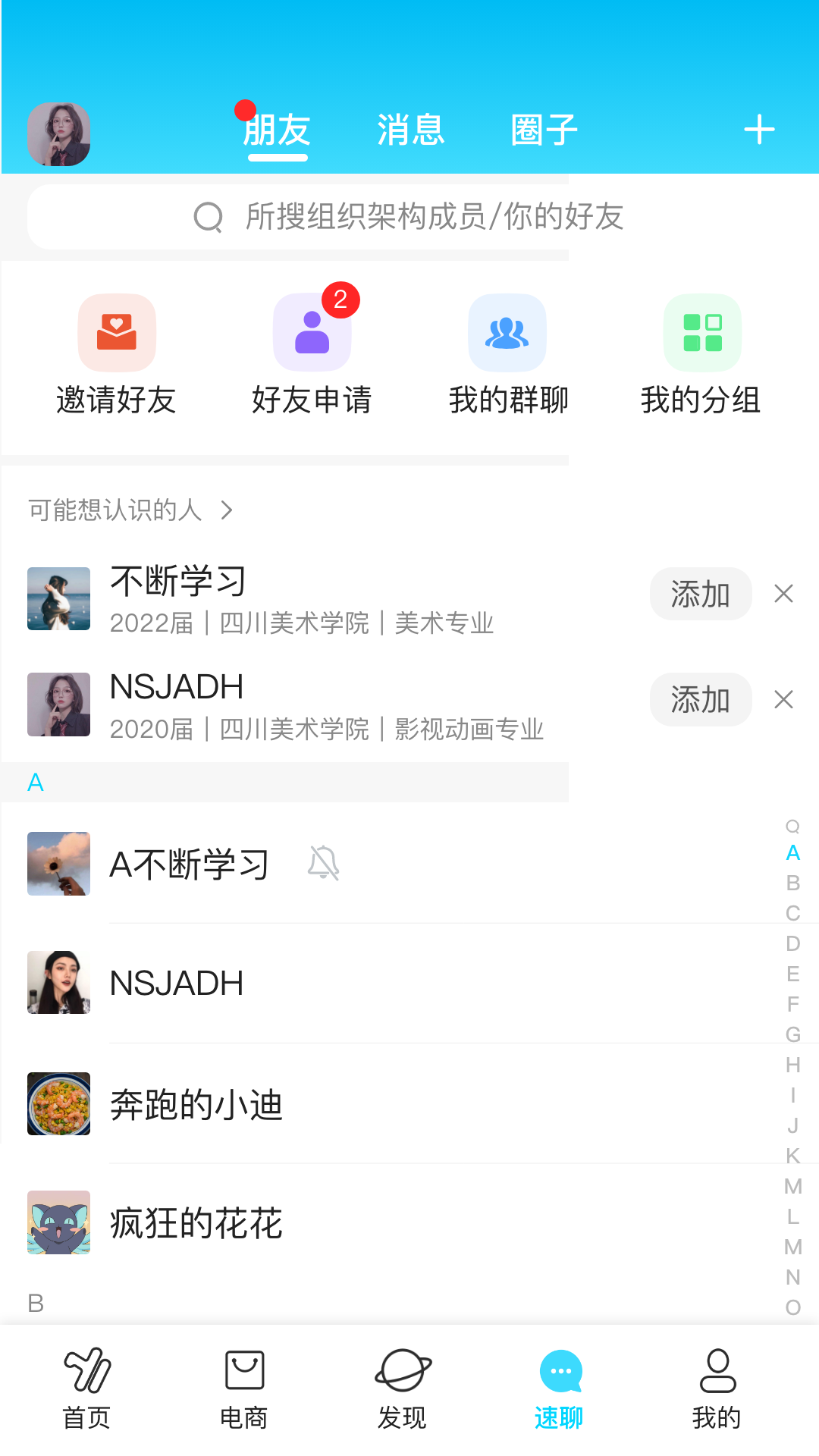Image resolution: width=819 pixels, height=1456 pixels.
Task: Dismiss the NSJADH suggestion
Action: (783, 699)
